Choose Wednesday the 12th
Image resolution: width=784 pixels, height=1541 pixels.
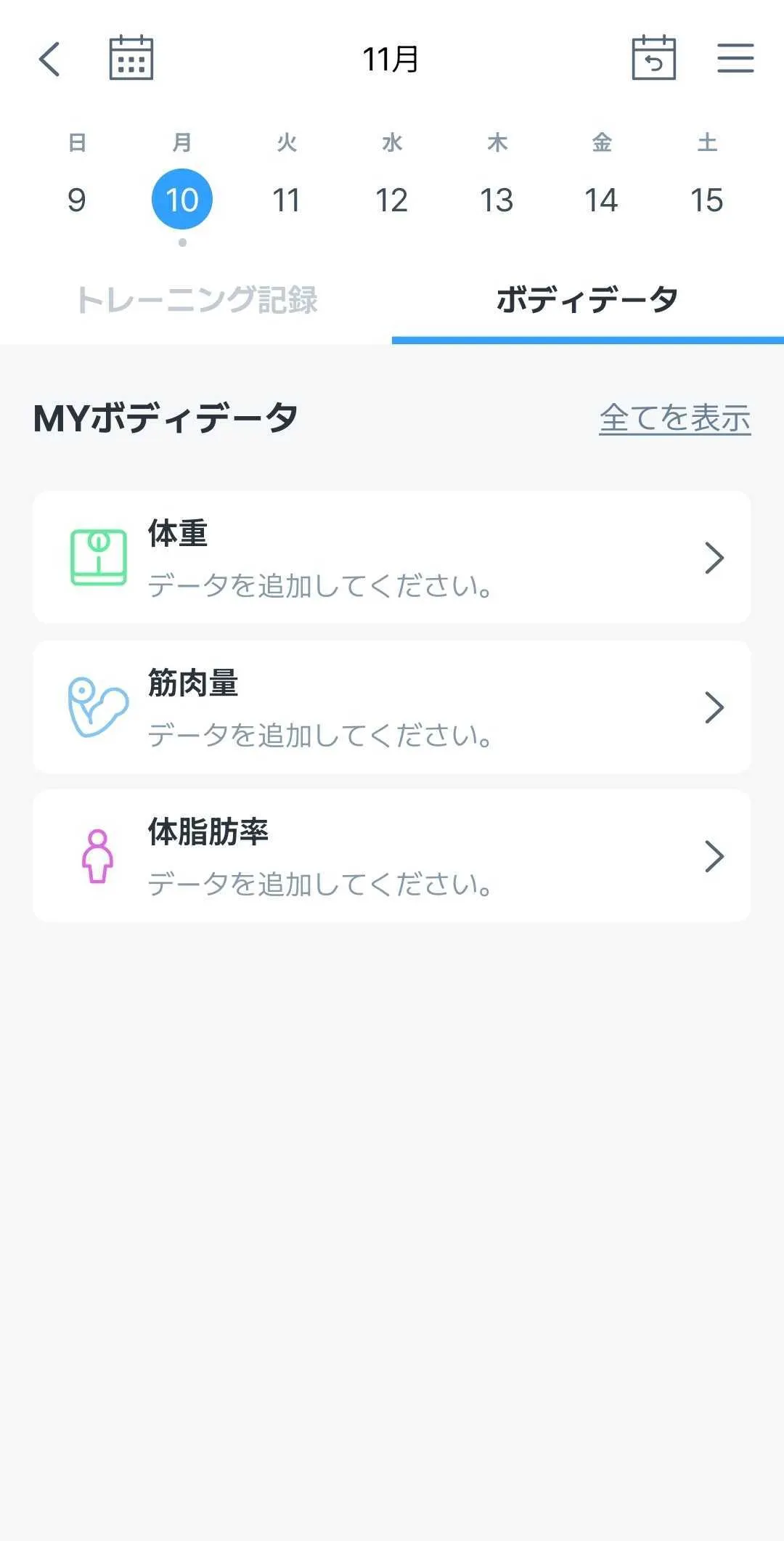(x=391, y=200)
